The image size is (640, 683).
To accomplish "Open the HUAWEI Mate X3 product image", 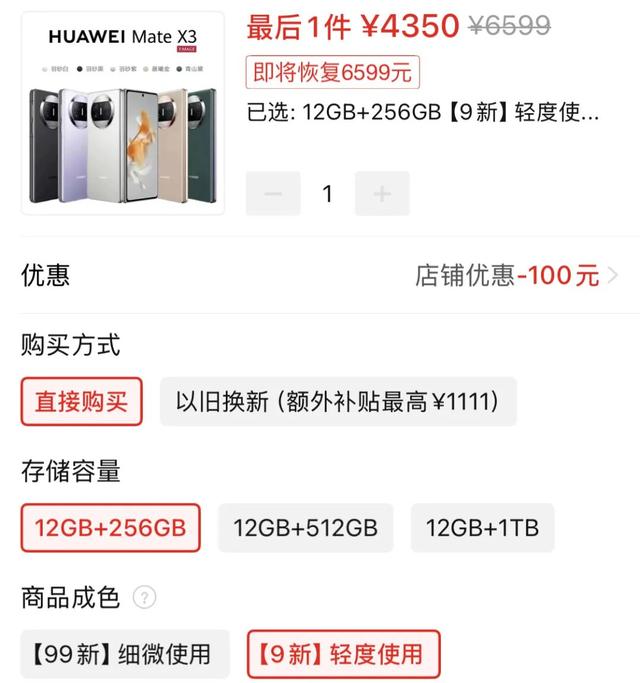I will (123, 112).
